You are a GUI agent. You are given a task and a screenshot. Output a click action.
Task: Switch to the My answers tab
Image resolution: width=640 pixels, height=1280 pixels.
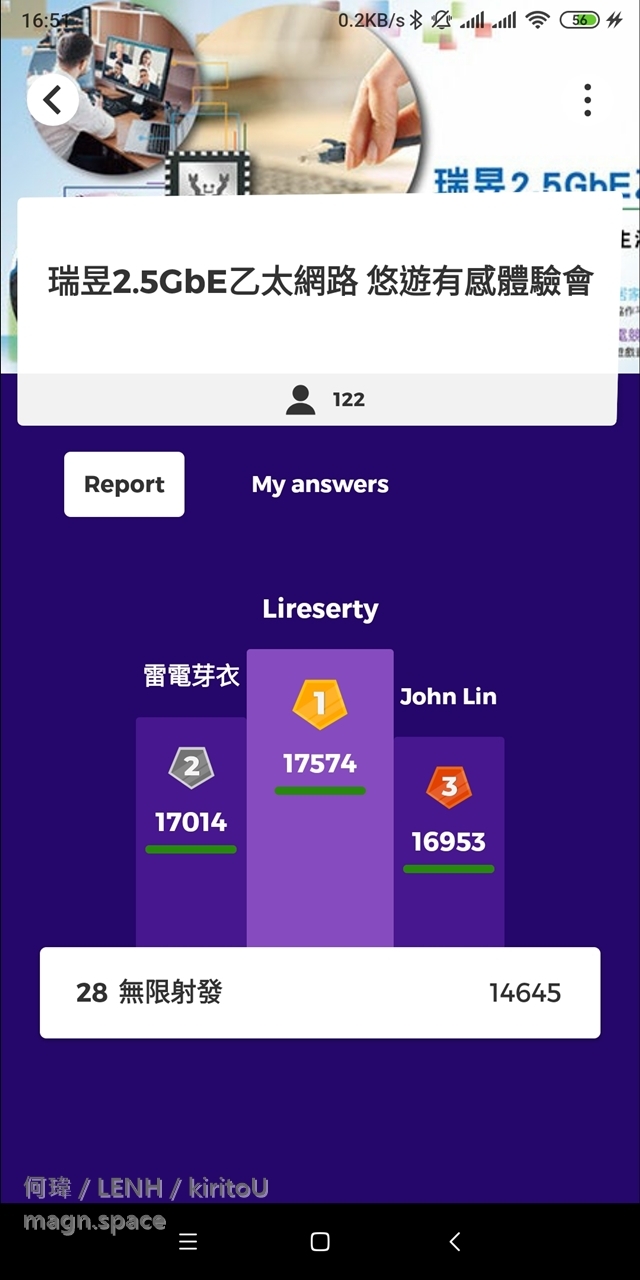(320, 484)
